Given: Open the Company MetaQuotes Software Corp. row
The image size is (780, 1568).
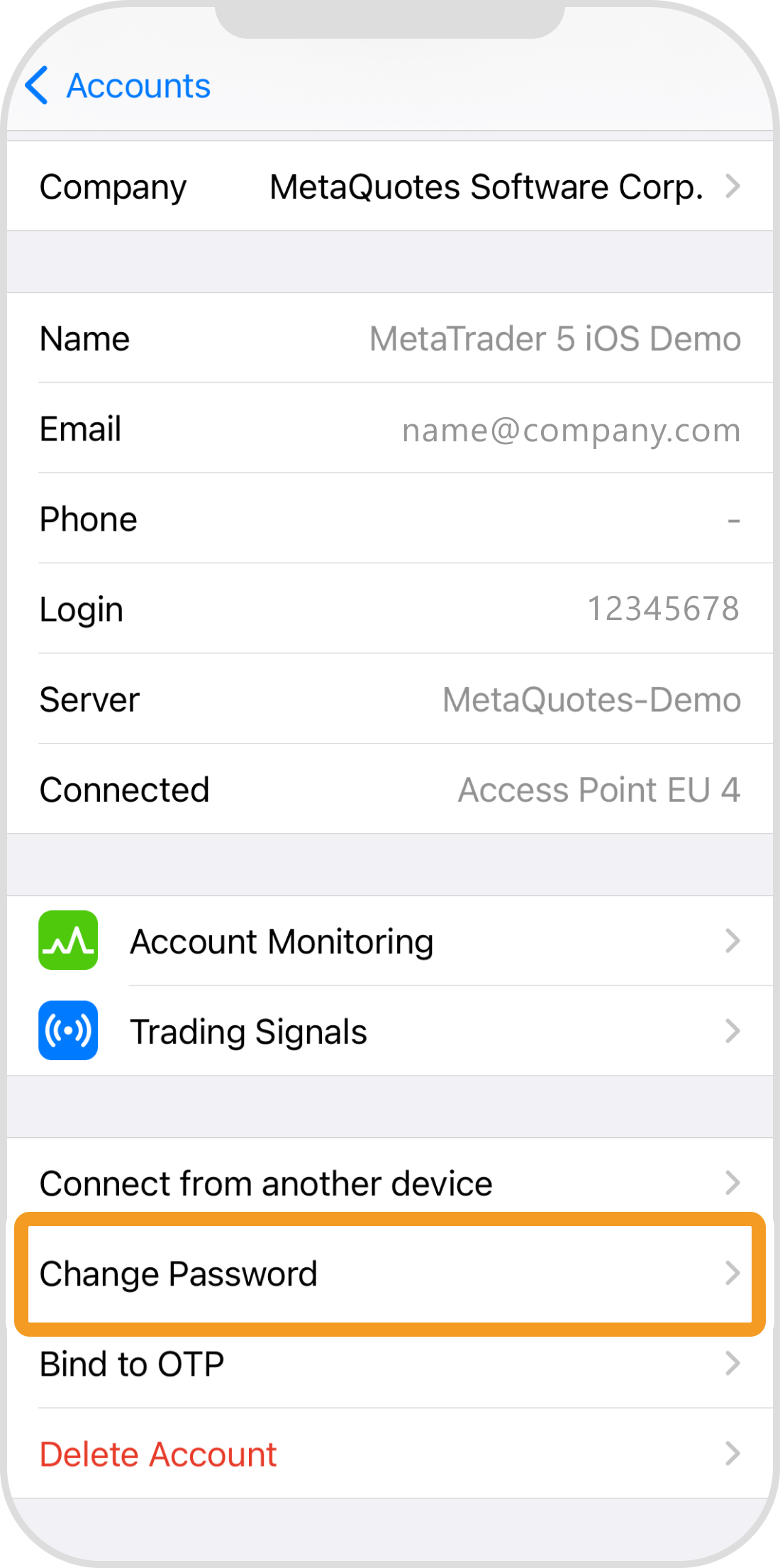Looking at the screenshot, I should point(390,187).
